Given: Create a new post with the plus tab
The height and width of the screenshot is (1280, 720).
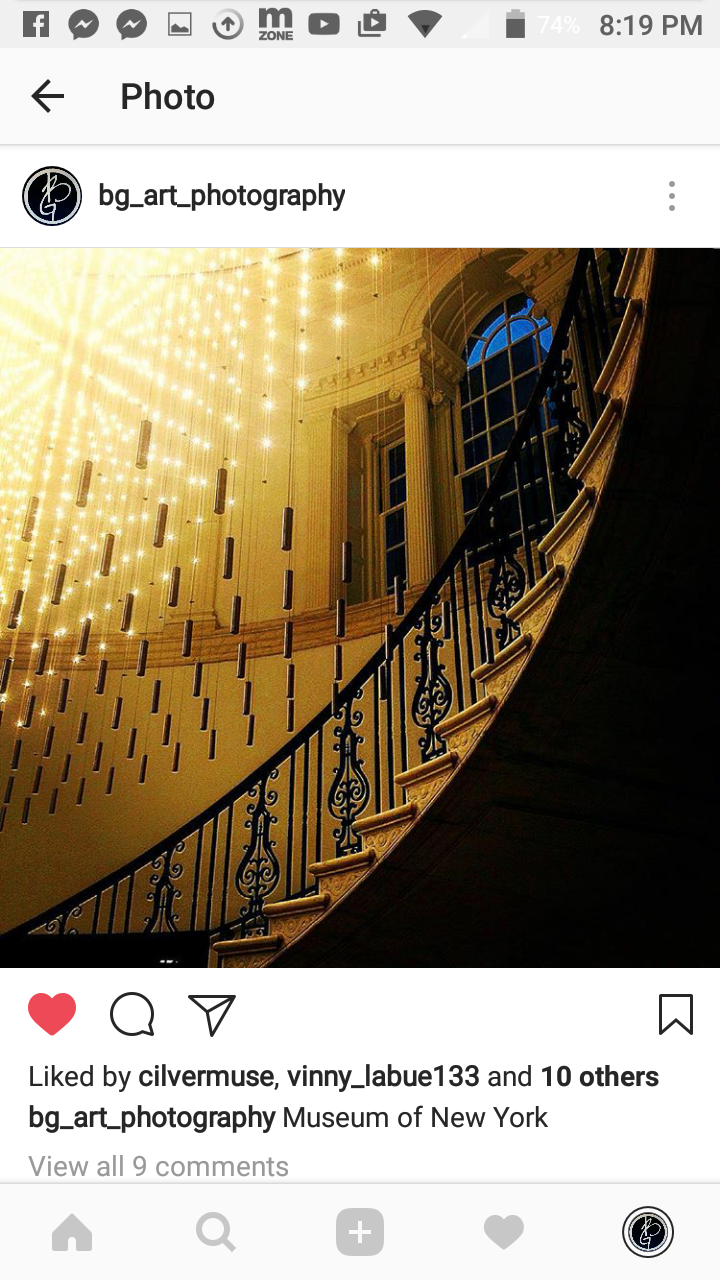Looking at the screenshot, I should [x=360, y=1232].
